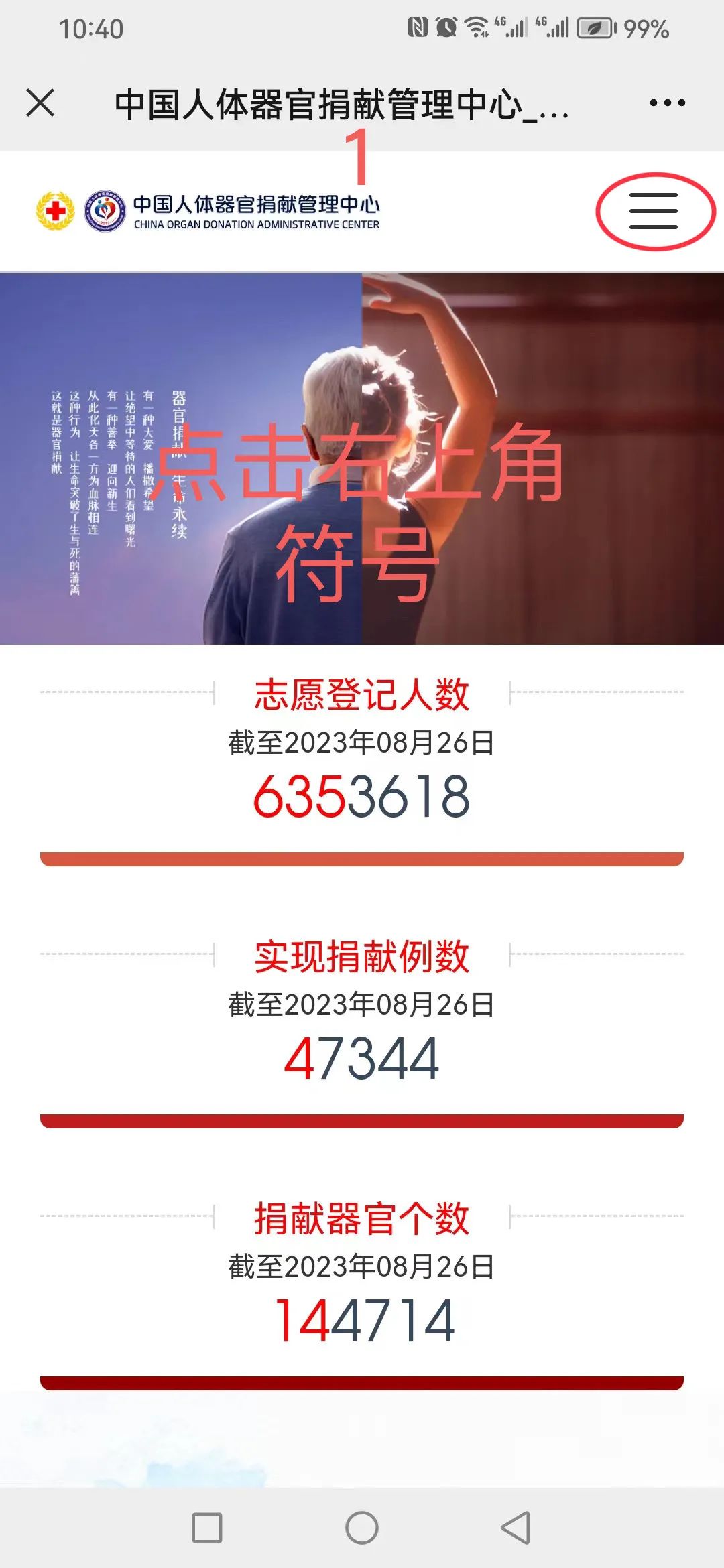
Task: Open the hamburger navigation menu
Action: coord(654,211)
